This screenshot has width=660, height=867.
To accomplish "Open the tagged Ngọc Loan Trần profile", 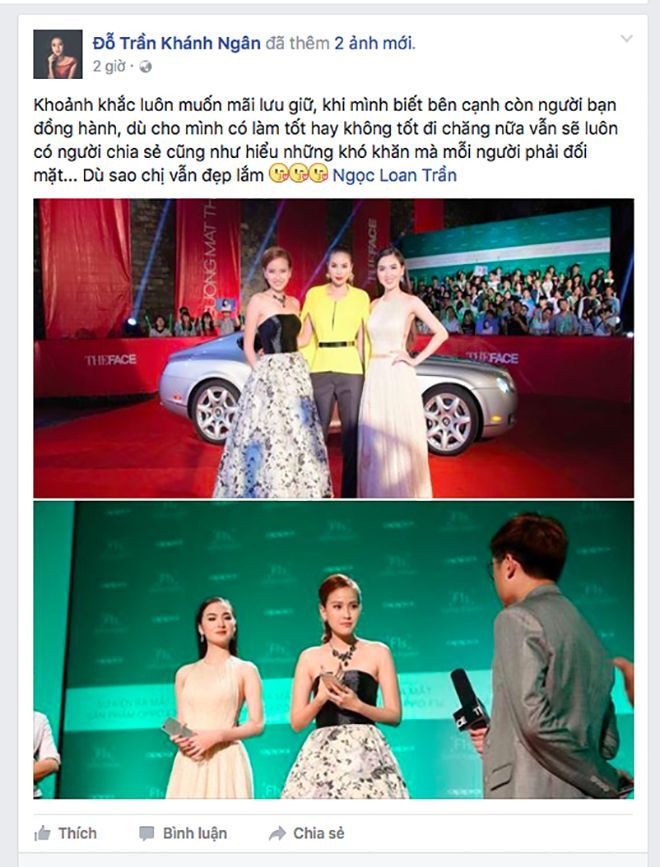I will [x=394, y=175].
